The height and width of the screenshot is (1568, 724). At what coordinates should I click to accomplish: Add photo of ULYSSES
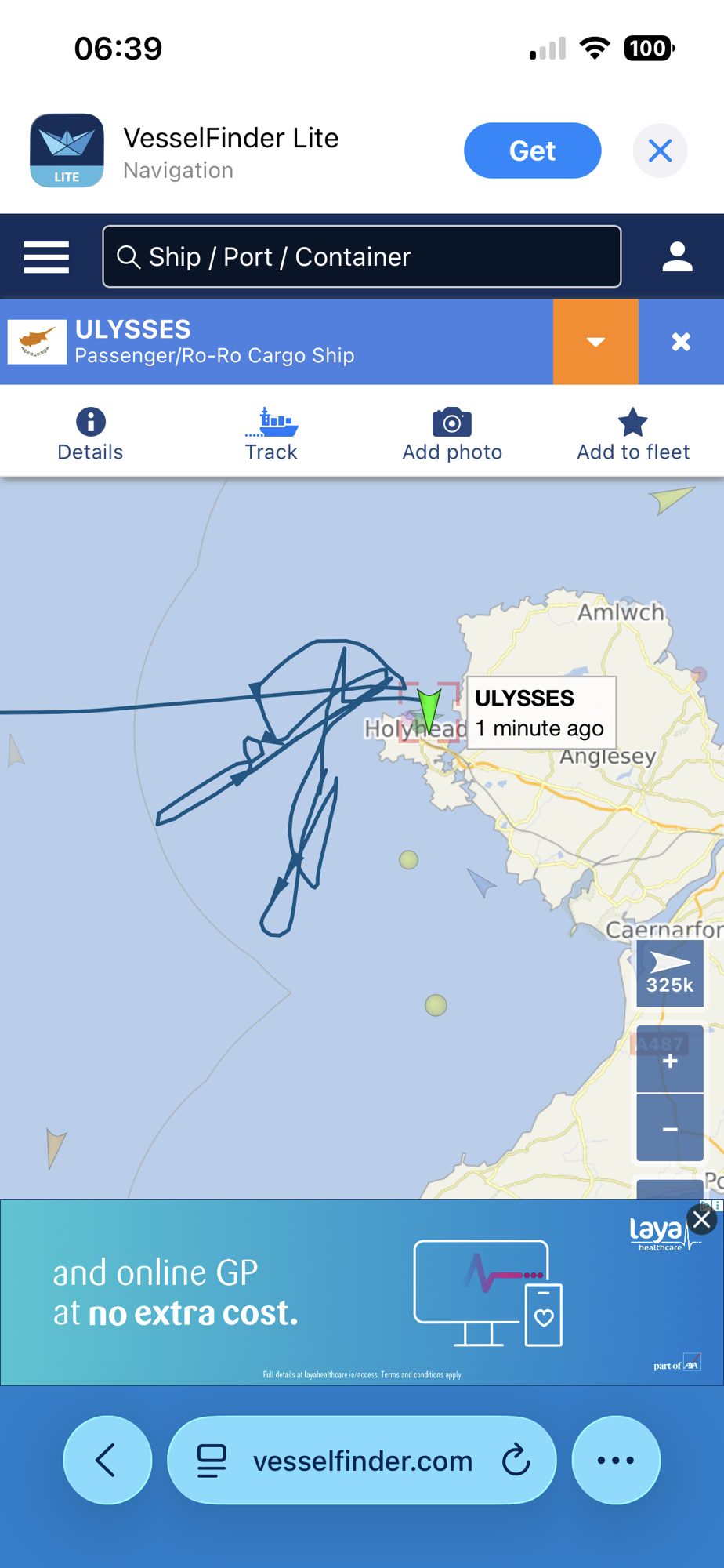(452, 434)
